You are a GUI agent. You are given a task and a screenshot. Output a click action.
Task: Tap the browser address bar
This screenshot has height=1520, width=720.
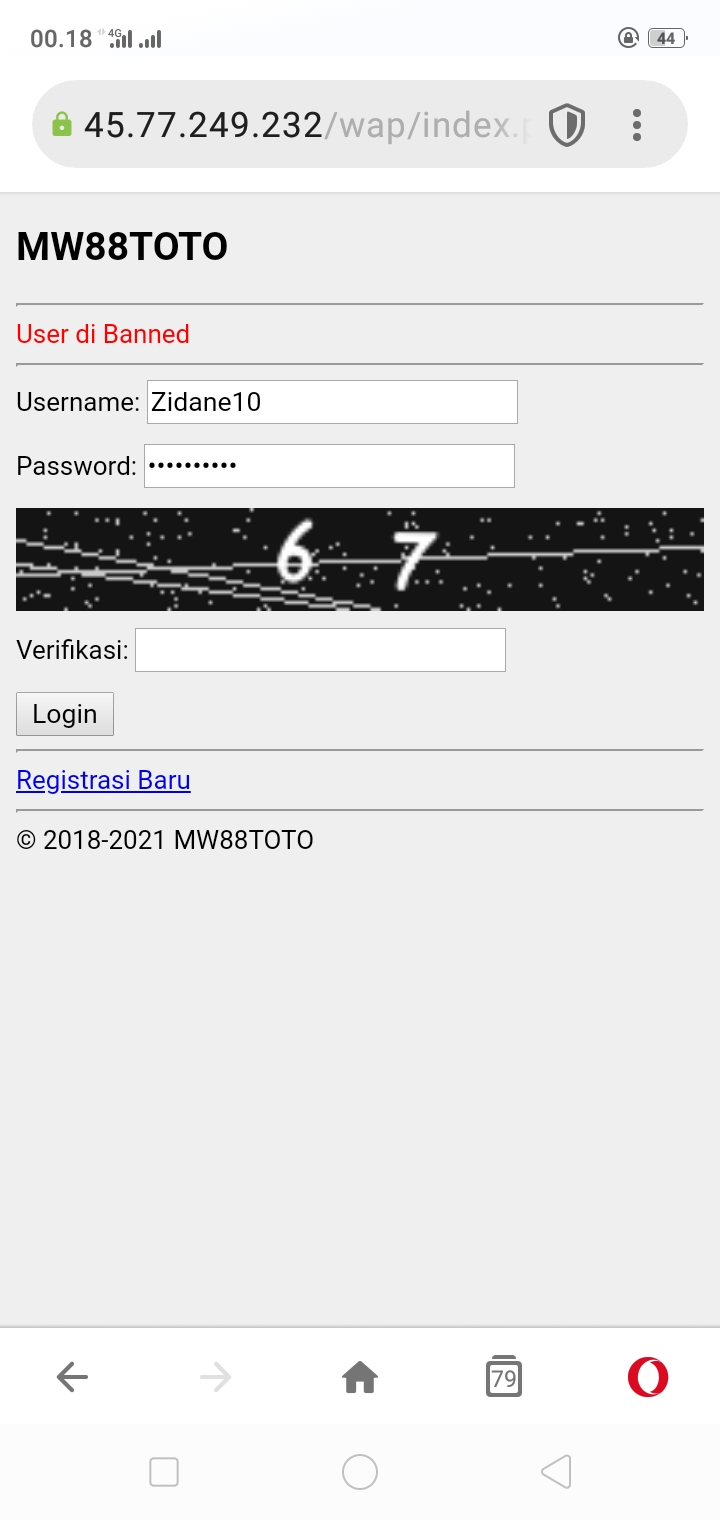[300, 125]
